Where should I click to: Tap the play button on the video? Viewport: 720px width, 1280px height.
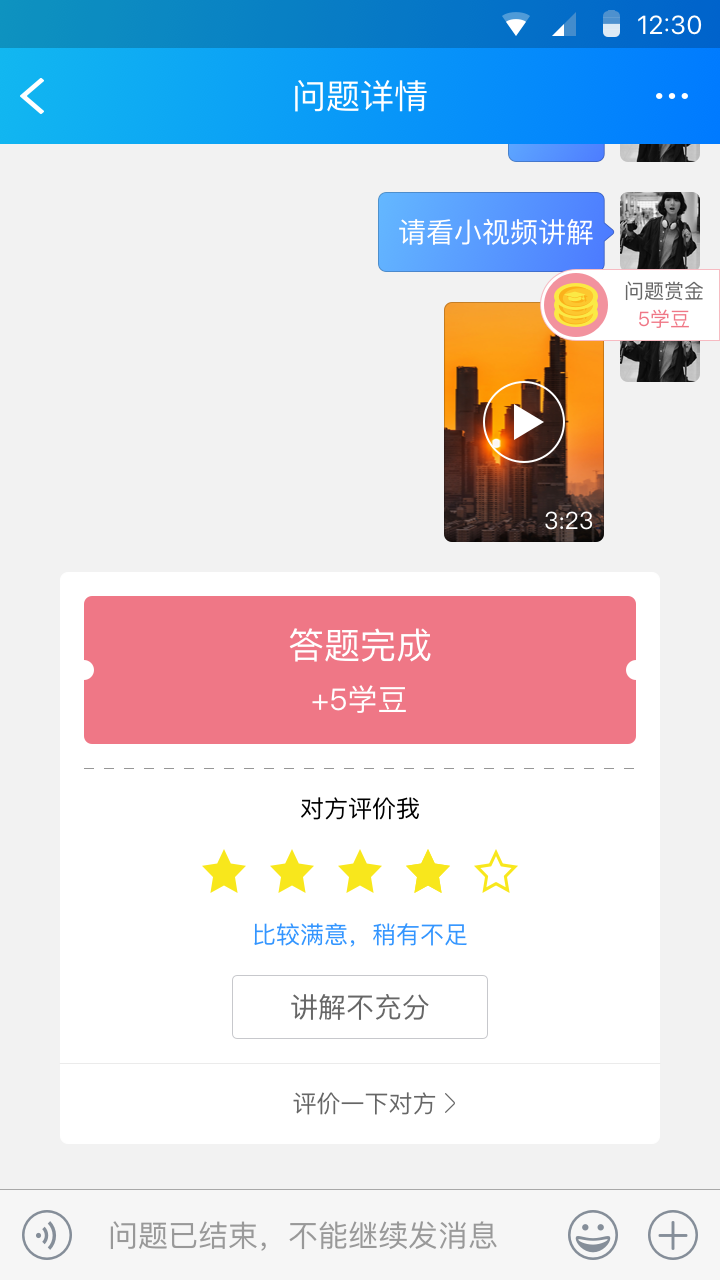[x=523, y=421]
